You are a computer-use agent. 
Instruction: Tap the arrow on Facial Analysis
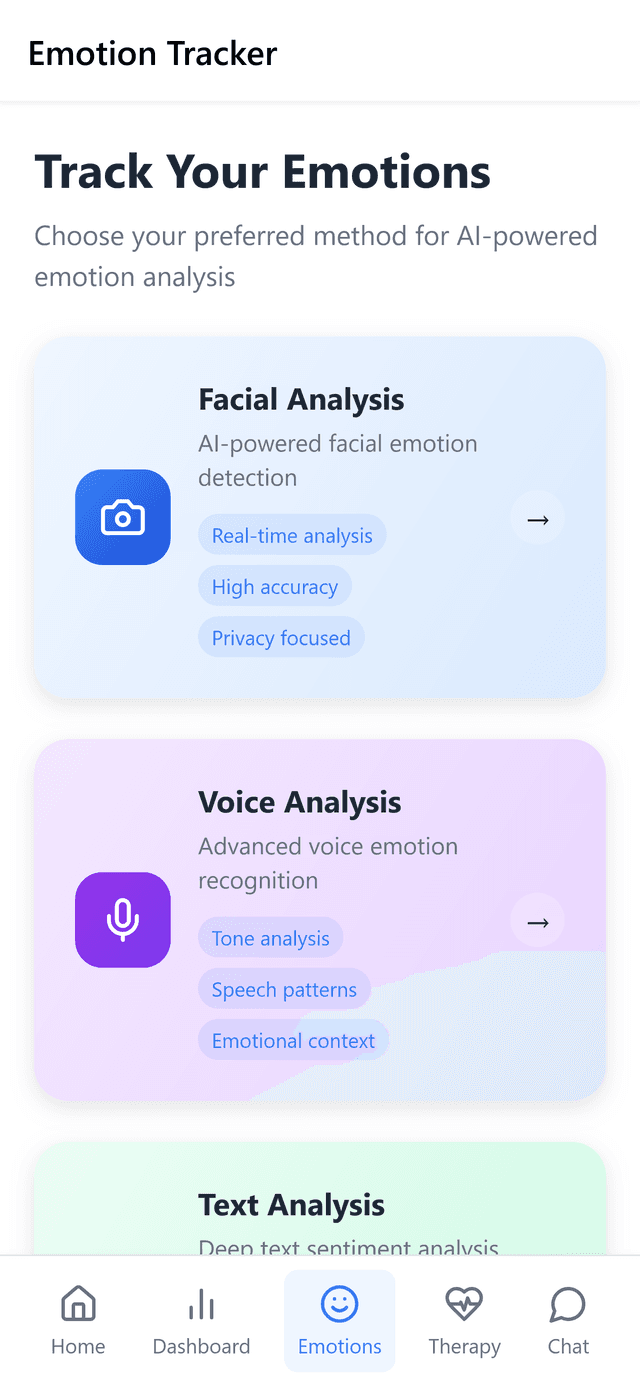tap(538, 519)
